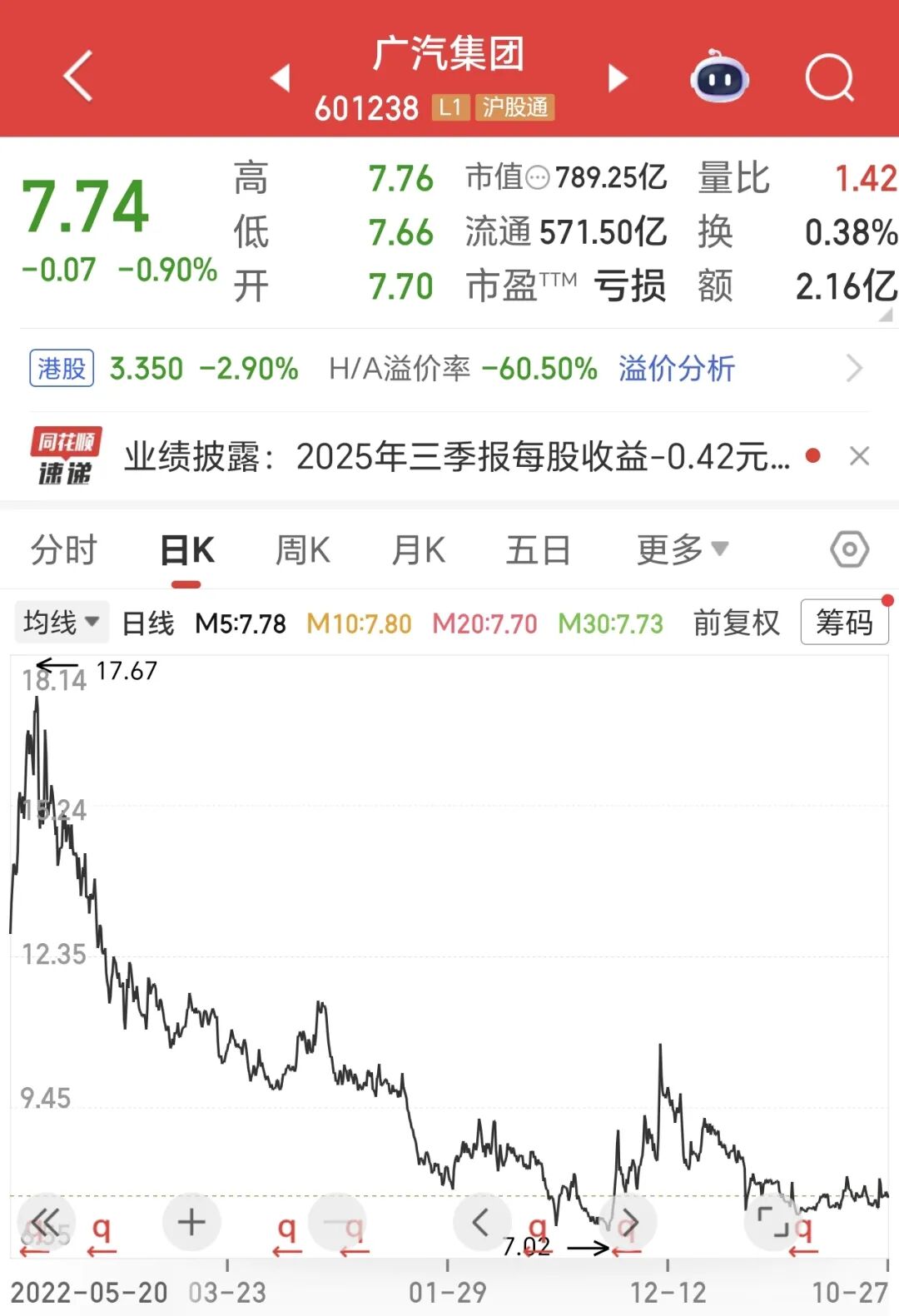
Task: Open stock search
Action: [829, 77]
